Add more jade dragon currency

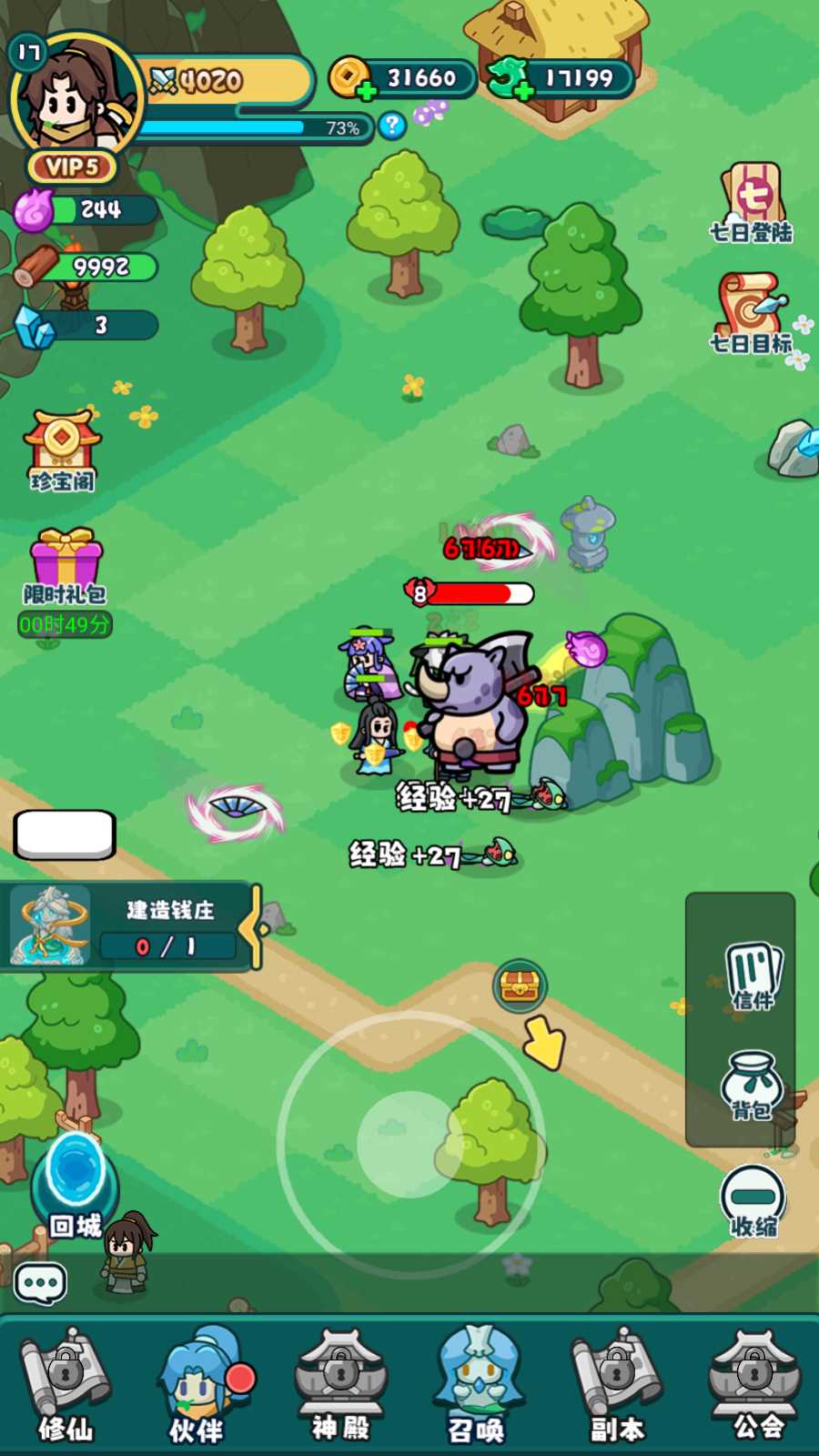pyautogui.click(x=522, y=90)
